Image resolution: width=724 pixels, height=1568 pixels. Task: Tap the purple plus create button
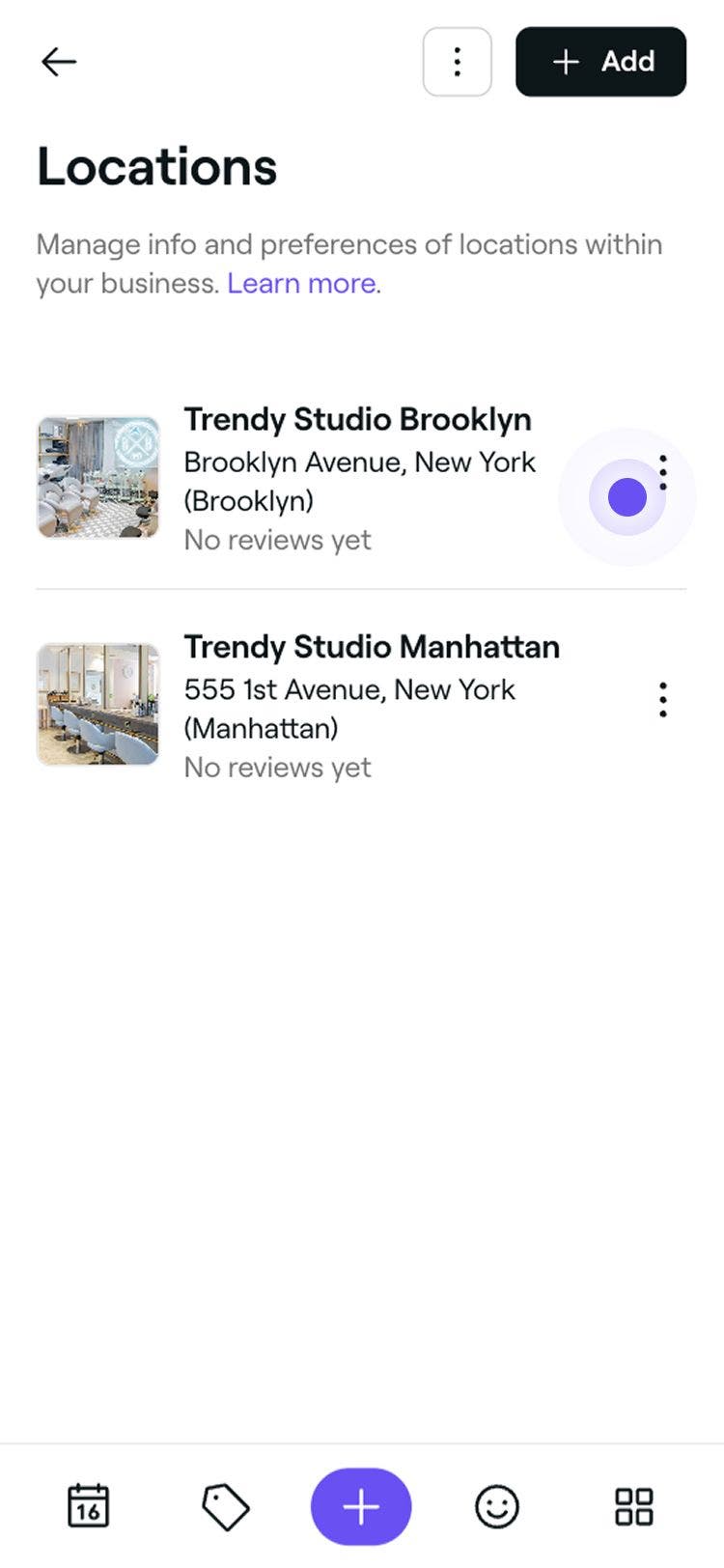tap(361, 1506)
